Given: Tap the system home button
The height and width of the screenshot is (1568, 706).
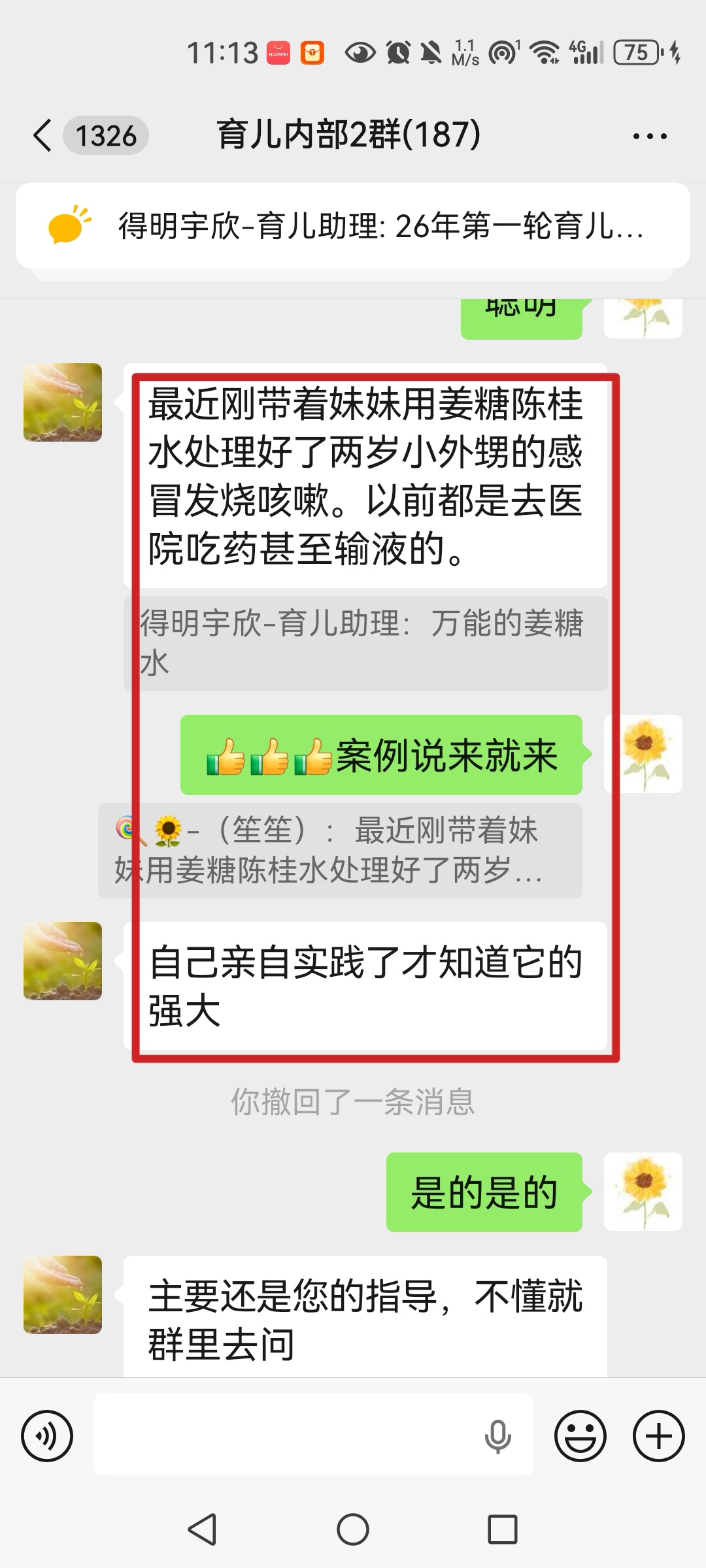Looking at the screenshot, I should coord(353,1530).
